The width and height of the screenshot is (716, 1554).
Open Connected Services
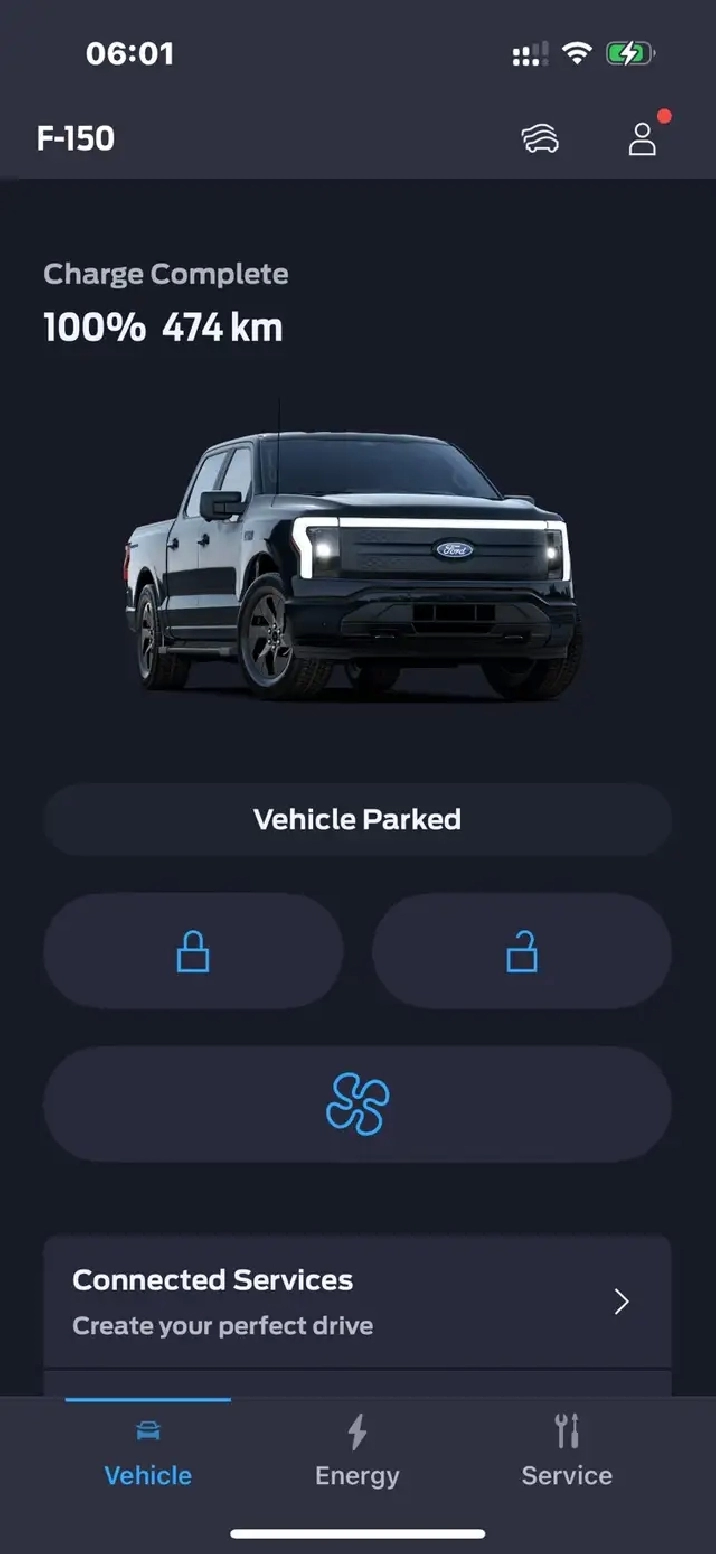[357, 1302]
